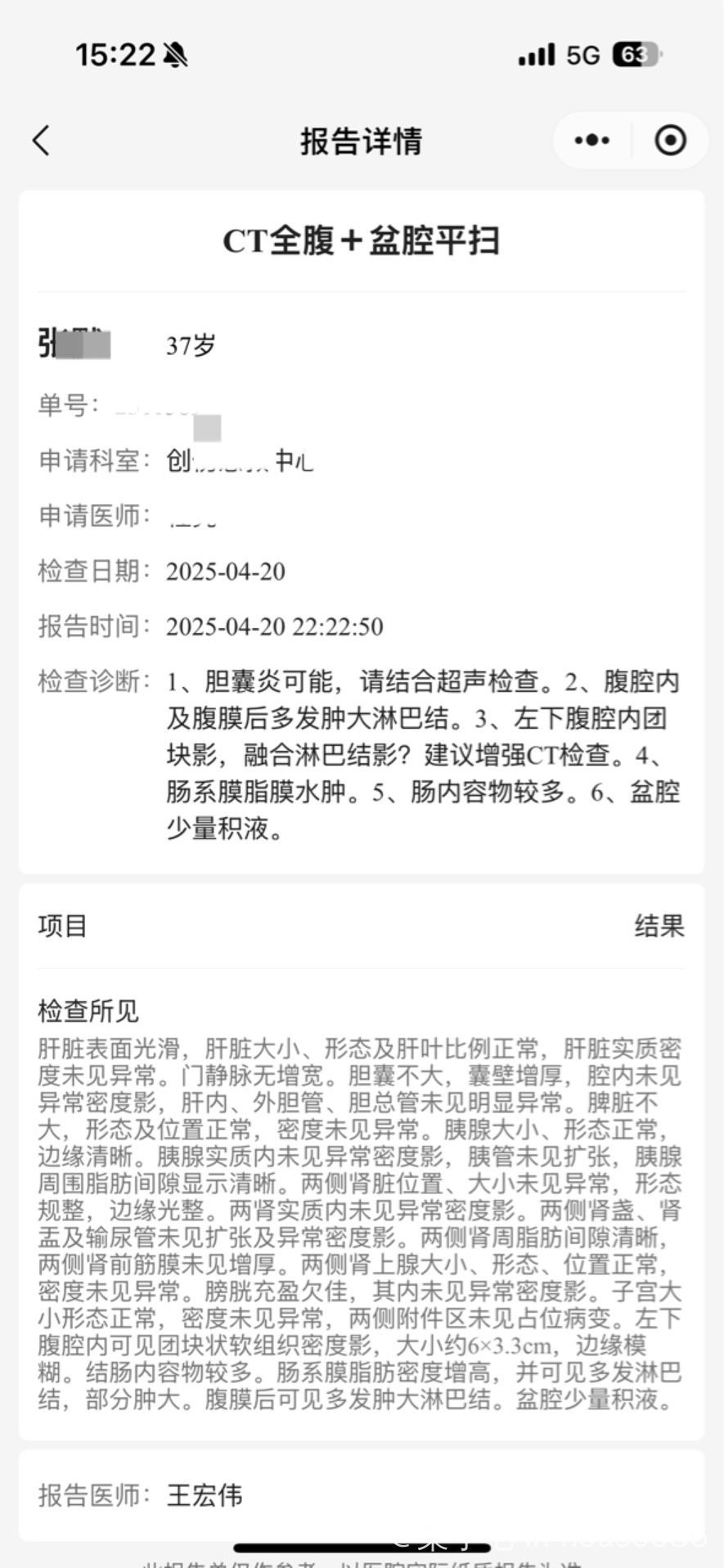The height and width of the screenshot is (1568, 724).
Task: Go back from the 报告详情 page
Action: point(42,141)
